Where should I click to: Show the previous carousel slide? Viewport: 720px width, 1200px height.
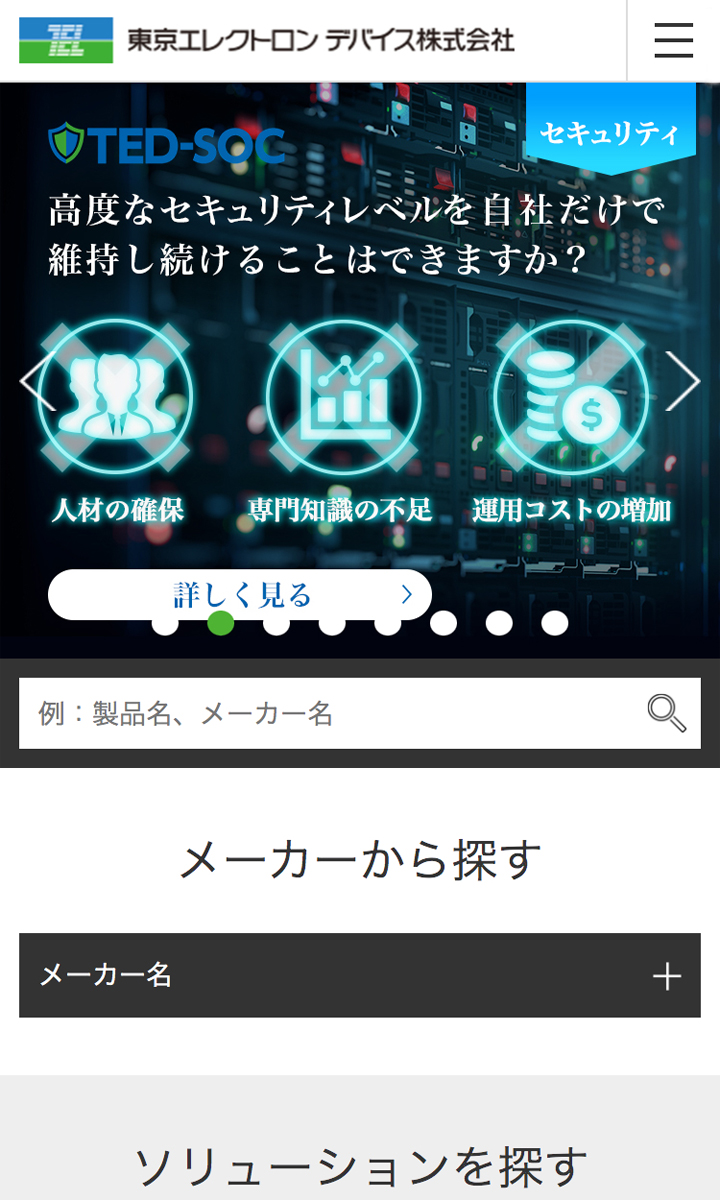[x=36, y=380]
